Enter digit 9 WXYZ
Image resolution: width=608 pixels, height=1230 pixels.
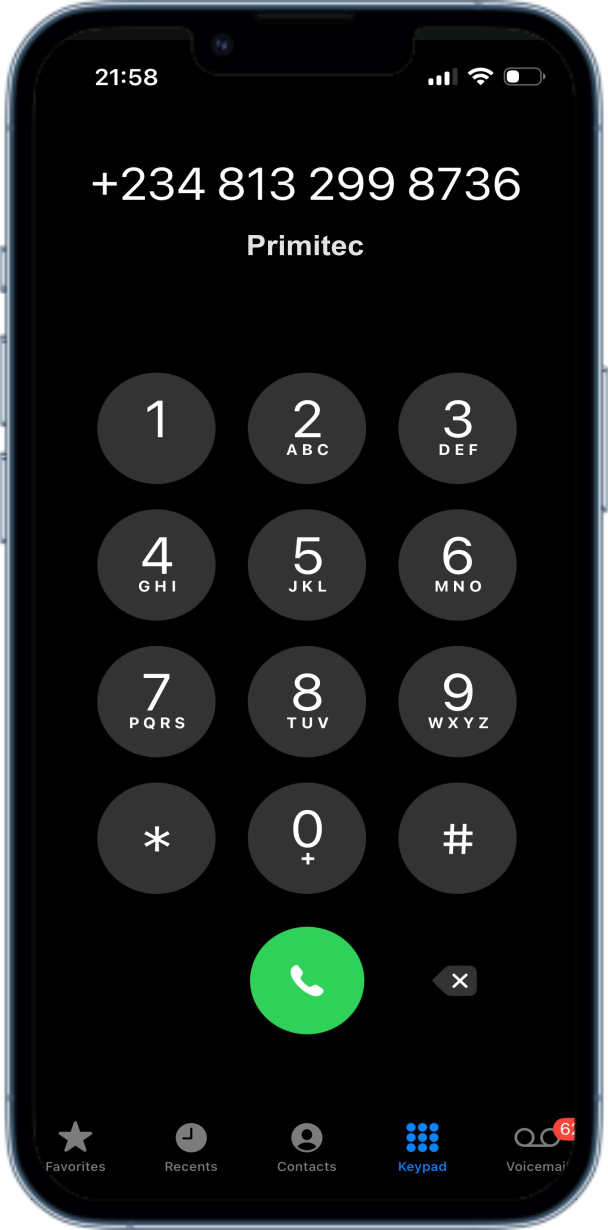457,701
